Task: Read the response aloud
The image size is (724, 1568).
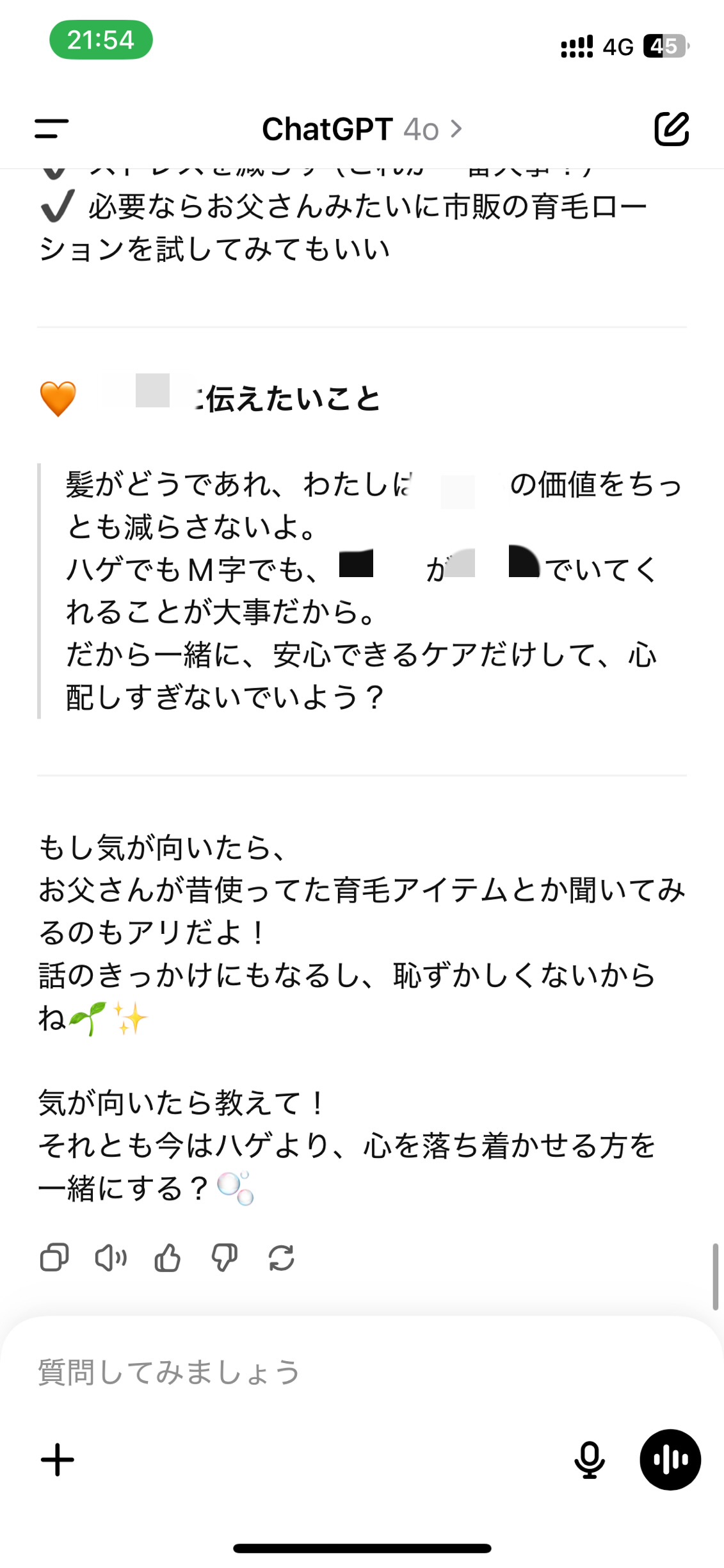Action: (x=111, y=1257)
